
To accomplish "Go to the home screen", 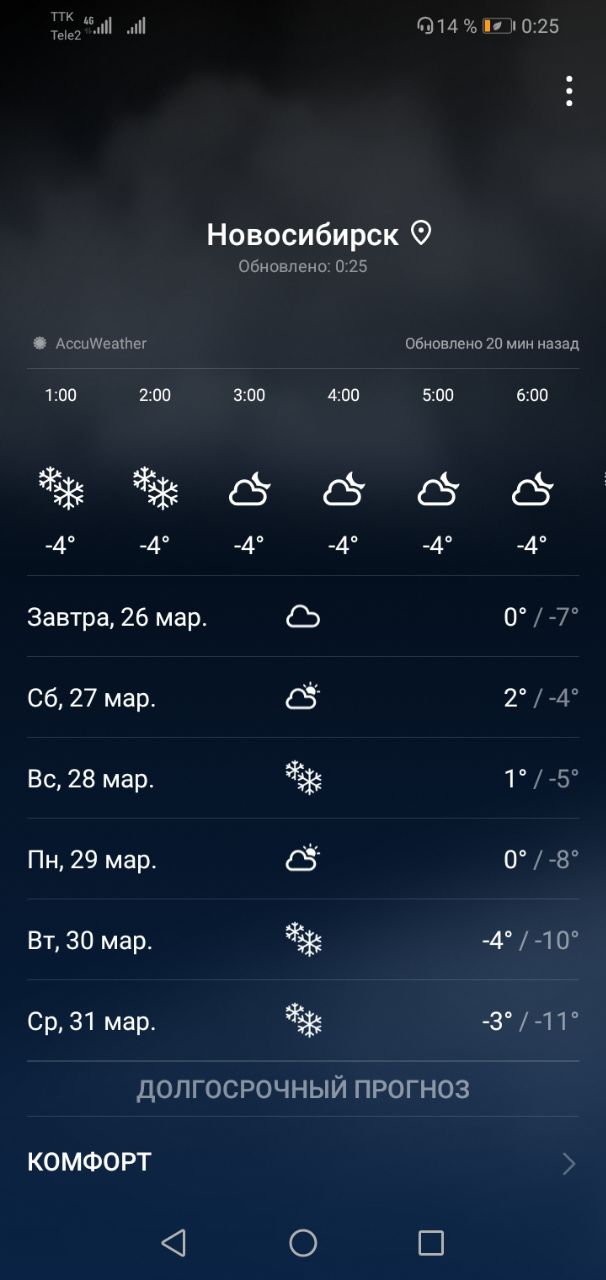I will click(303, 1242).
